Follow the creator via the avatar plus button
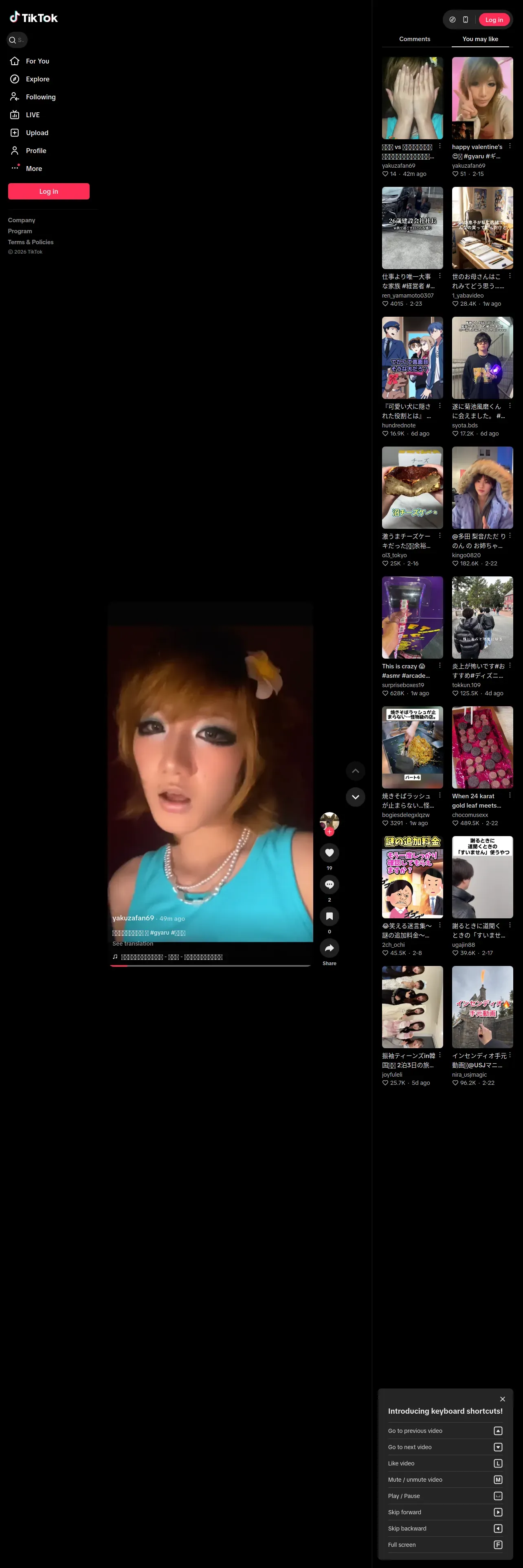Image resolution: width=523 pixels, height=1568 pixels. click(x=330, y=832)
